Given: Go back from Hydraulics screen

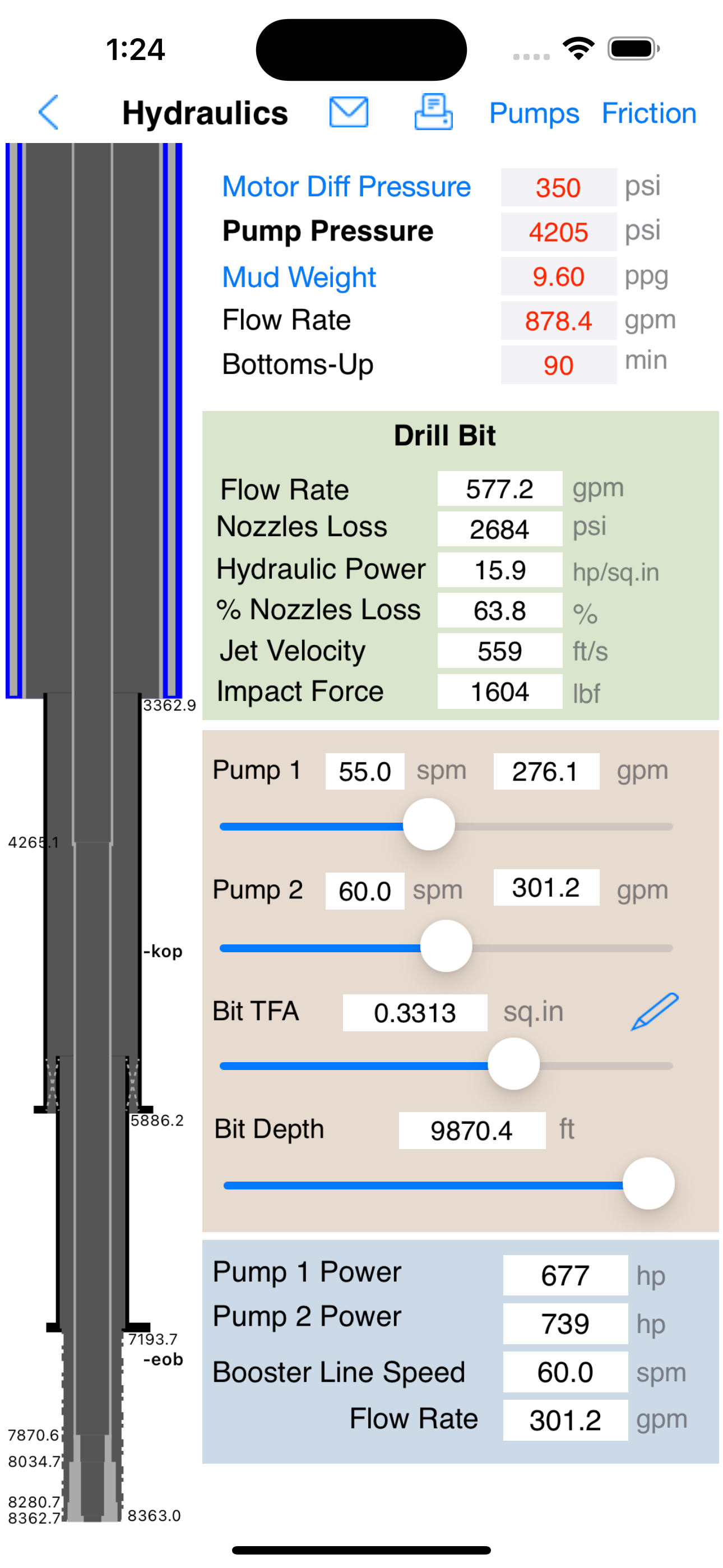Looking at the screenshot, I should tap(49, 113).
